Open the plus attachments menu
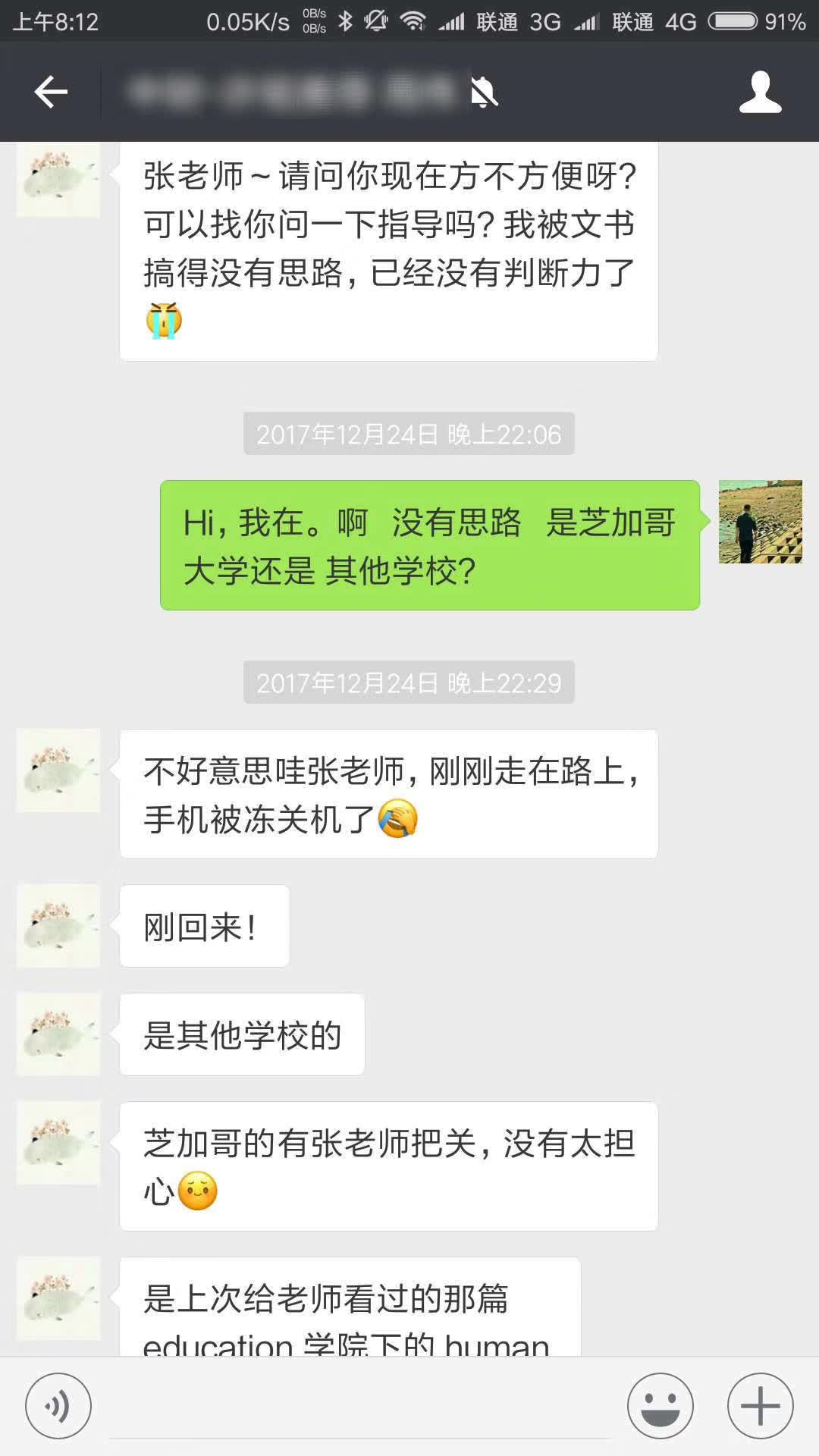 click(x=760, y=1406)
